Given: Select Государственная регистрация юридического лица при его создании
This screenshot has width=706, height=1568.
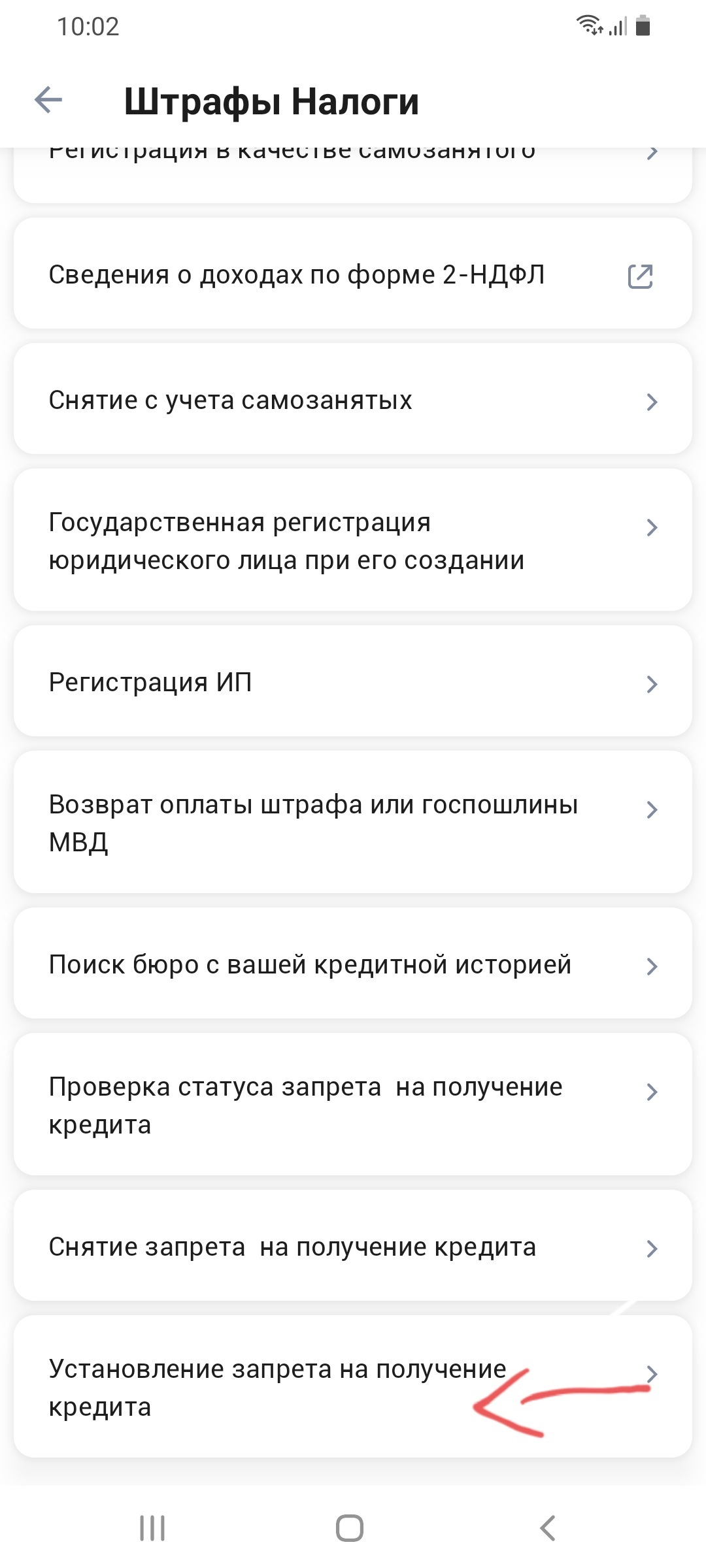Looking at the screenshot, I should (x=353, y=541).
